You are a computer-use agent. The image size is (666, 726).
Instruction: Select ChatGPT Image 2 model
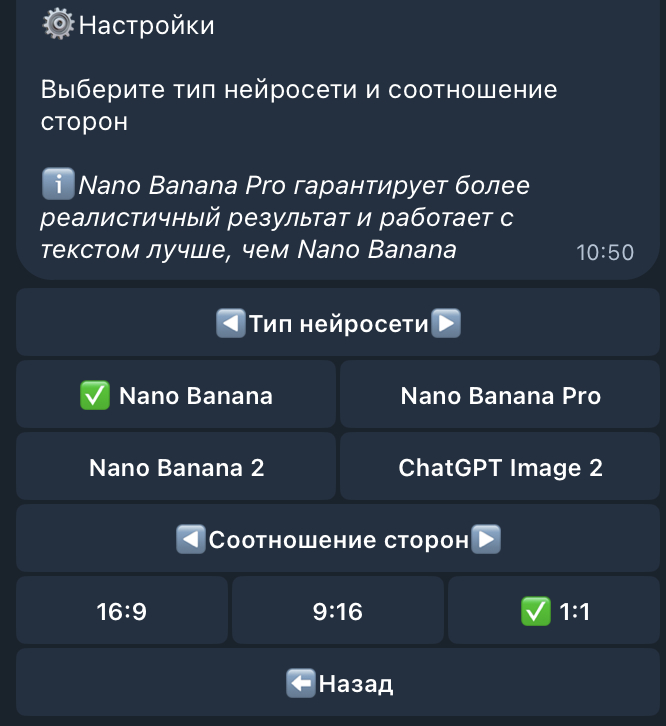[x=500, y=466]
